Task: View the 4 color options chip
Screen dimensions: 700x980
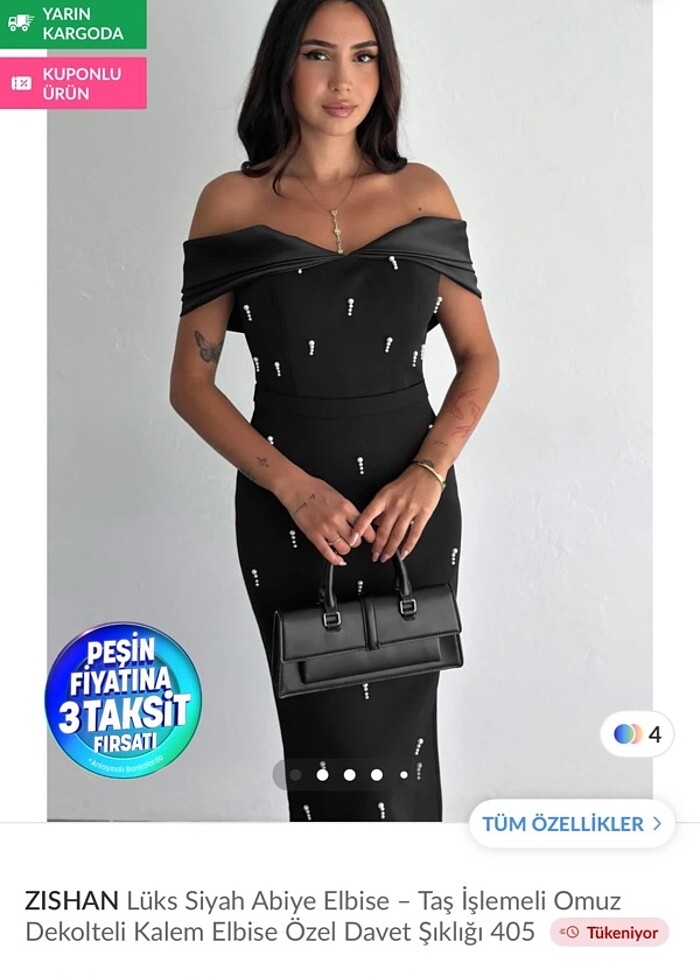Action: 637,734
